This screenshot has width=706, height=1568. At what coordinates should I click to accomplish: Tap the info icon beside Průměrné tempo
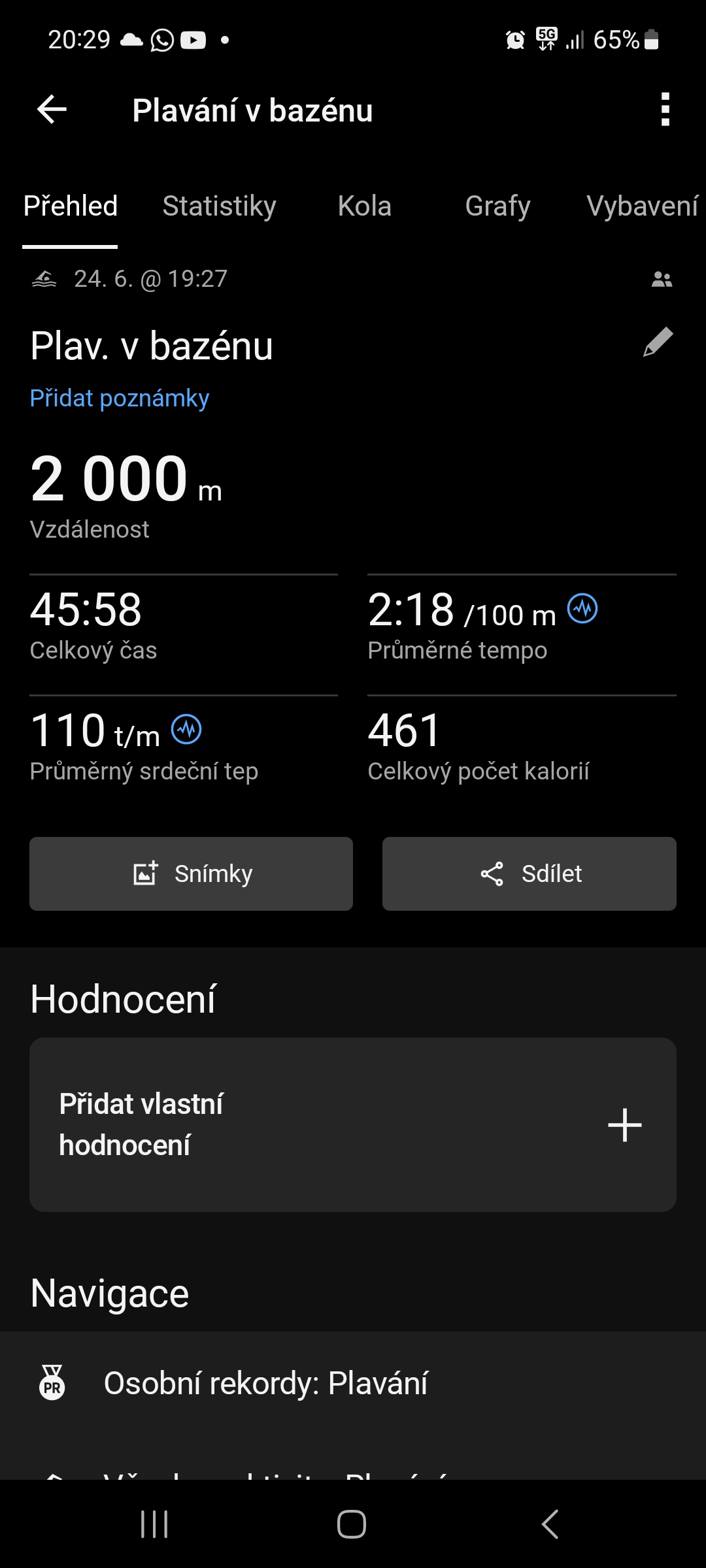click(x=582, y=609)
